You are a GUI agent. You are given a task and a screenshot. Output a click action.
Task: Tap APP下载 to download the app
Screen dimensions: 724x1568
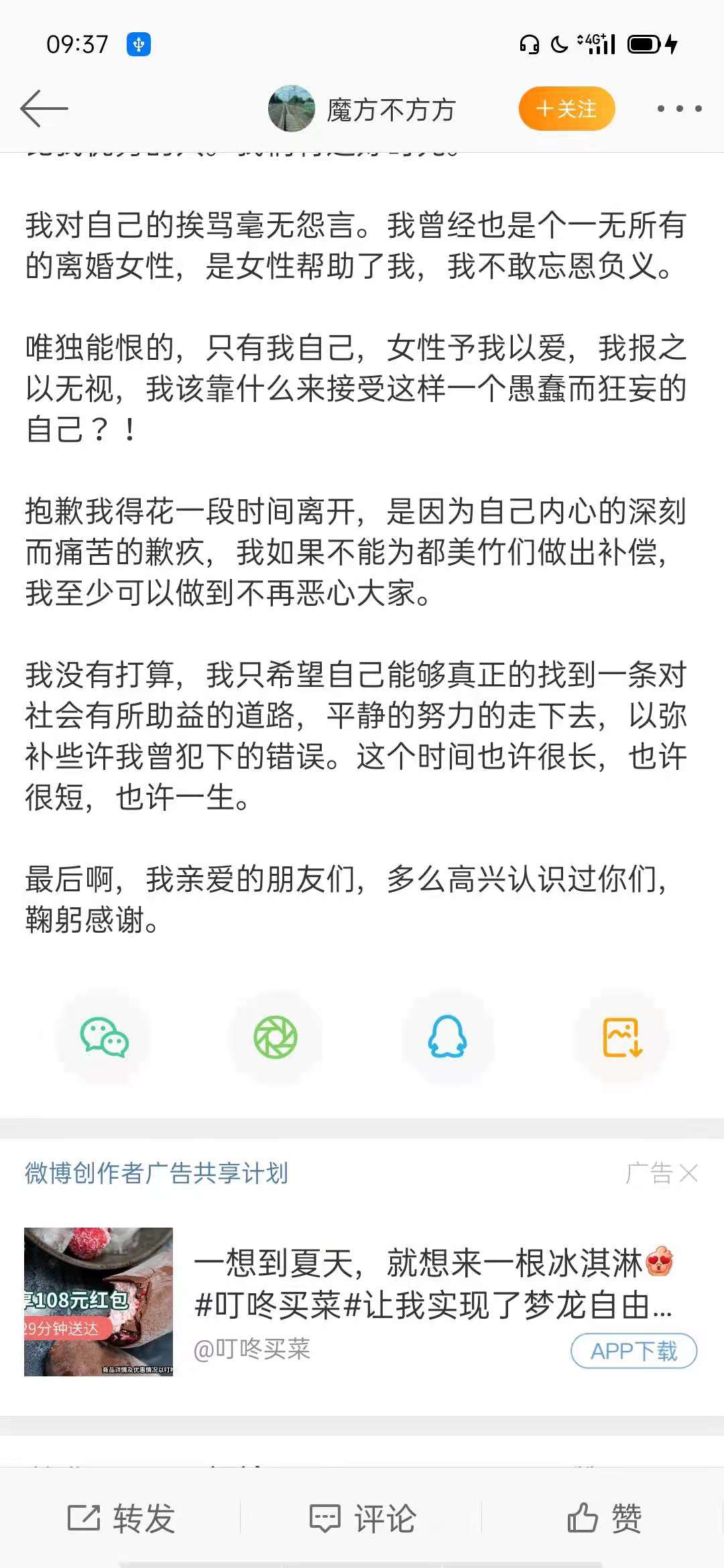(633, 1351)
